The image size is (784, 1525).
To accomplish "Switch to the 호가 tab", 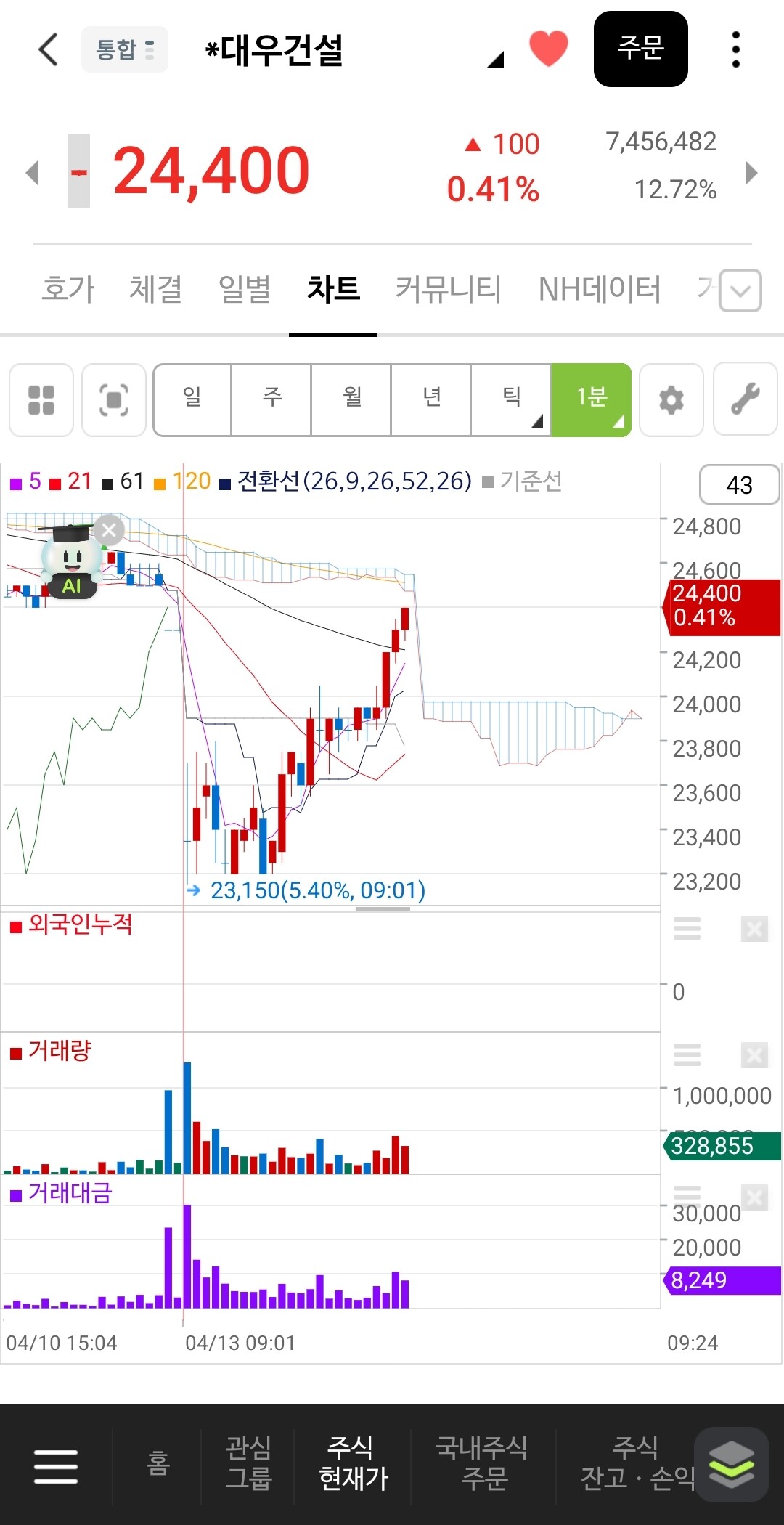I will [68, 289].
